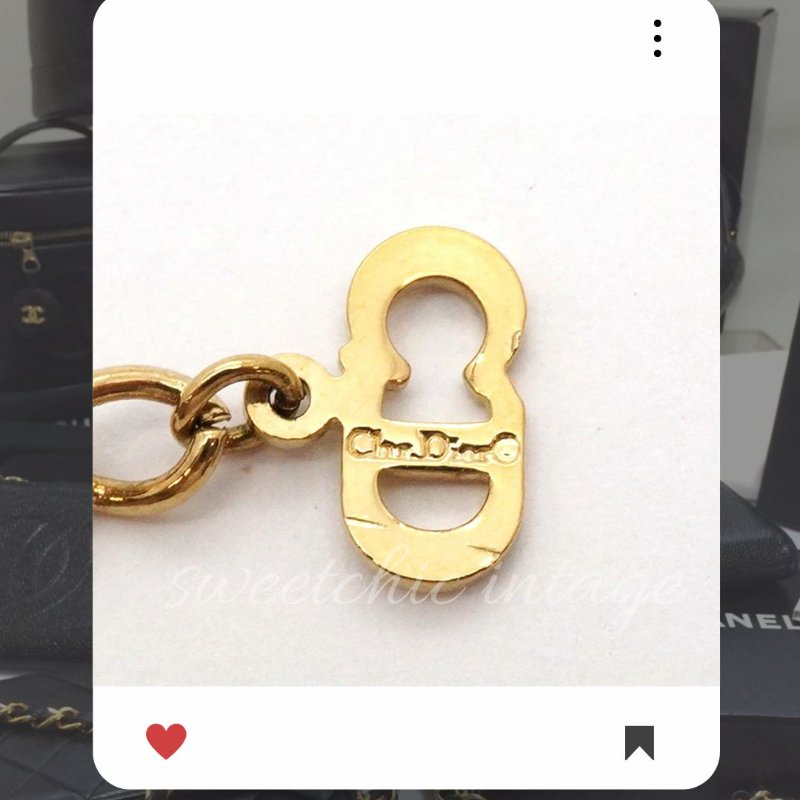Screen dimensions: 800x800
Task: Open the gold Dior charm photo
Action: tap(406, 400)
